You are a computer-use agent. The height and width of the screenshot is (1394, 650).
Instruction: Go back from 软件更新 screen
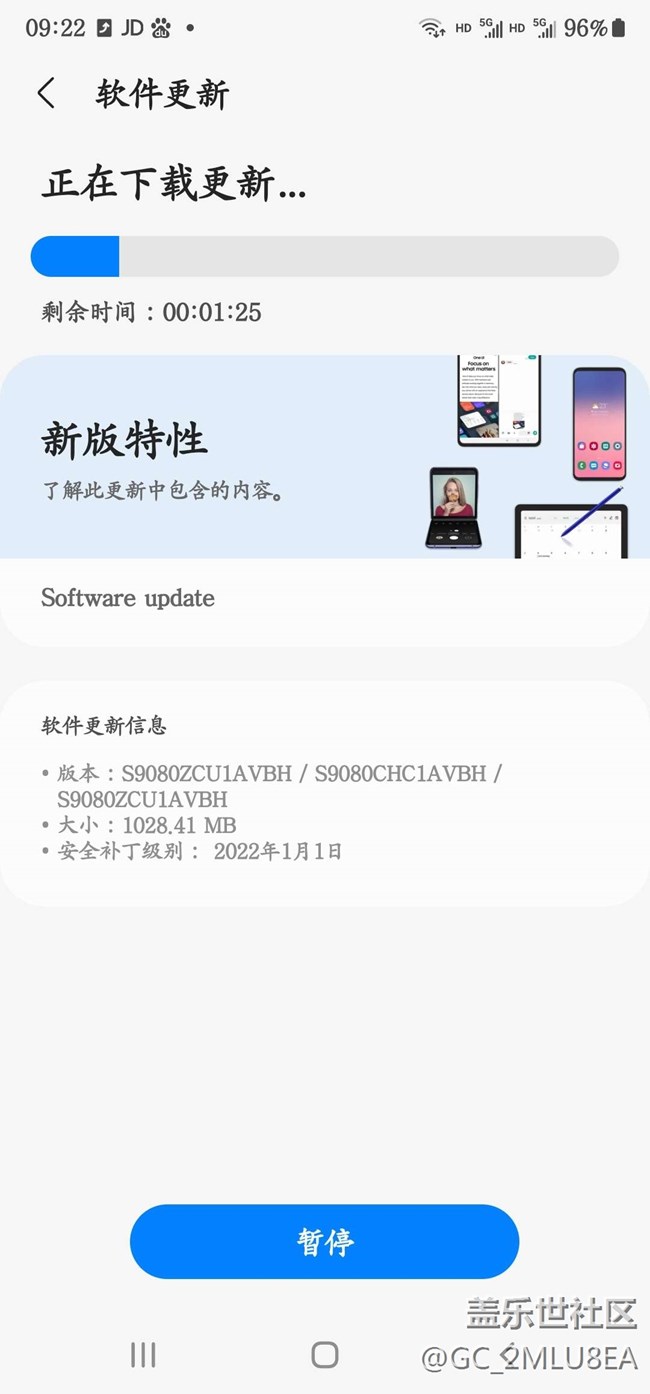coord(46,94)
